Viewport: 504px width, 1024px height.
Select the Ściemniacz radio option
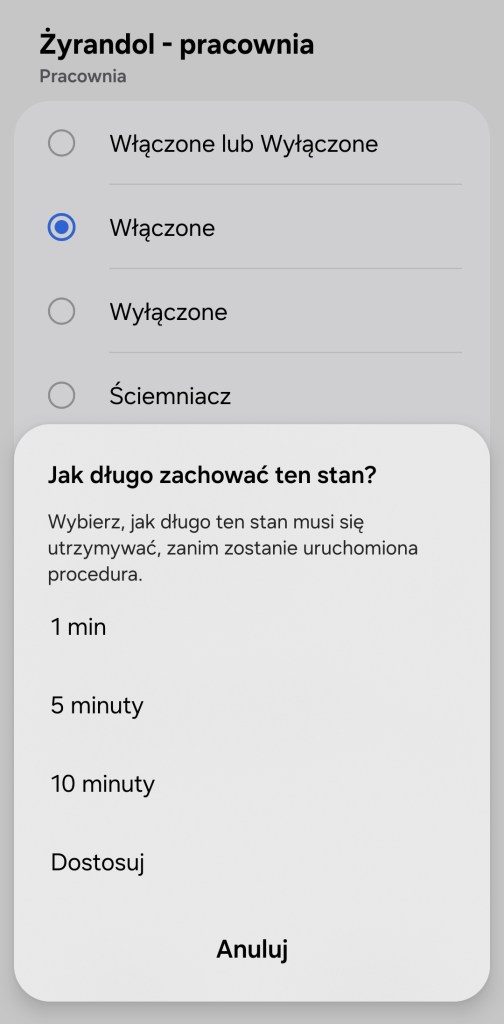[x=61, y=395]
